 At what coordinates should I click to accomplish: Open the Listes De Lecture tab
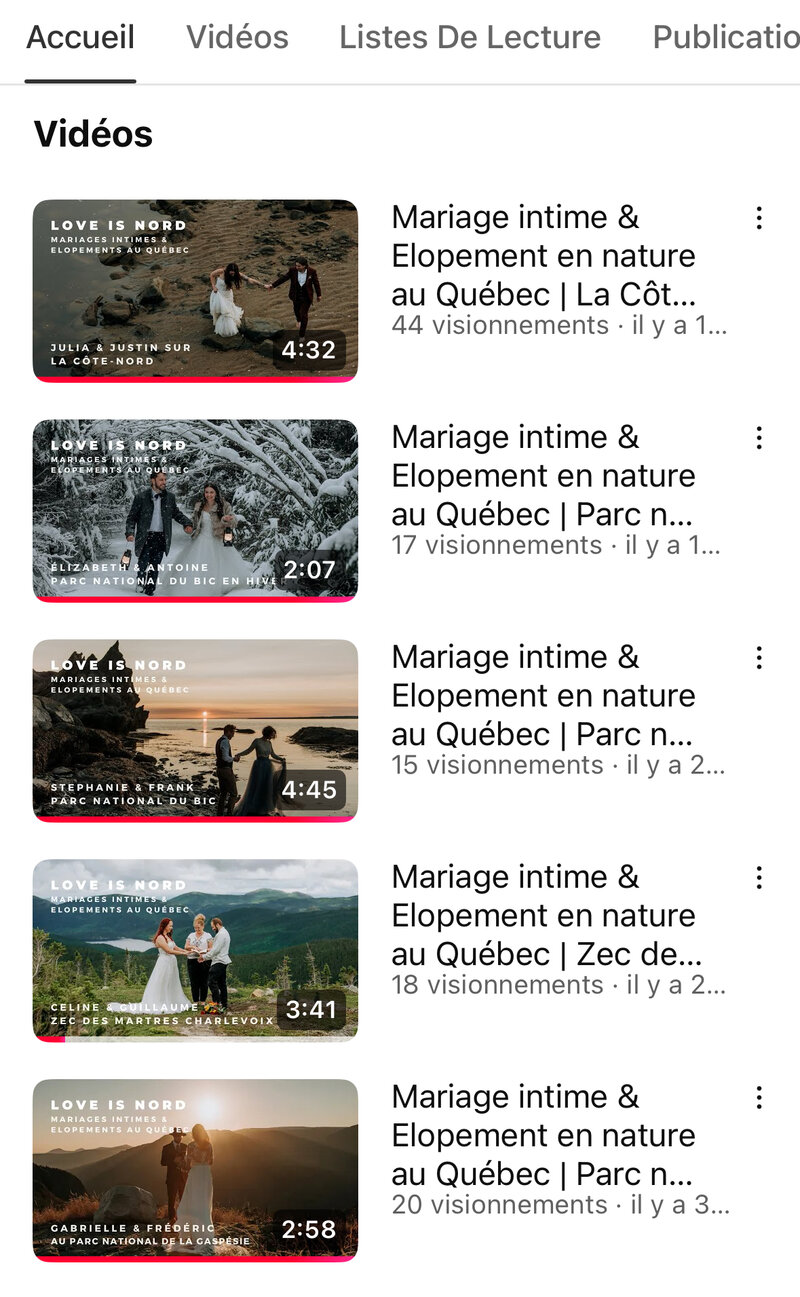(x=469, y=38)
